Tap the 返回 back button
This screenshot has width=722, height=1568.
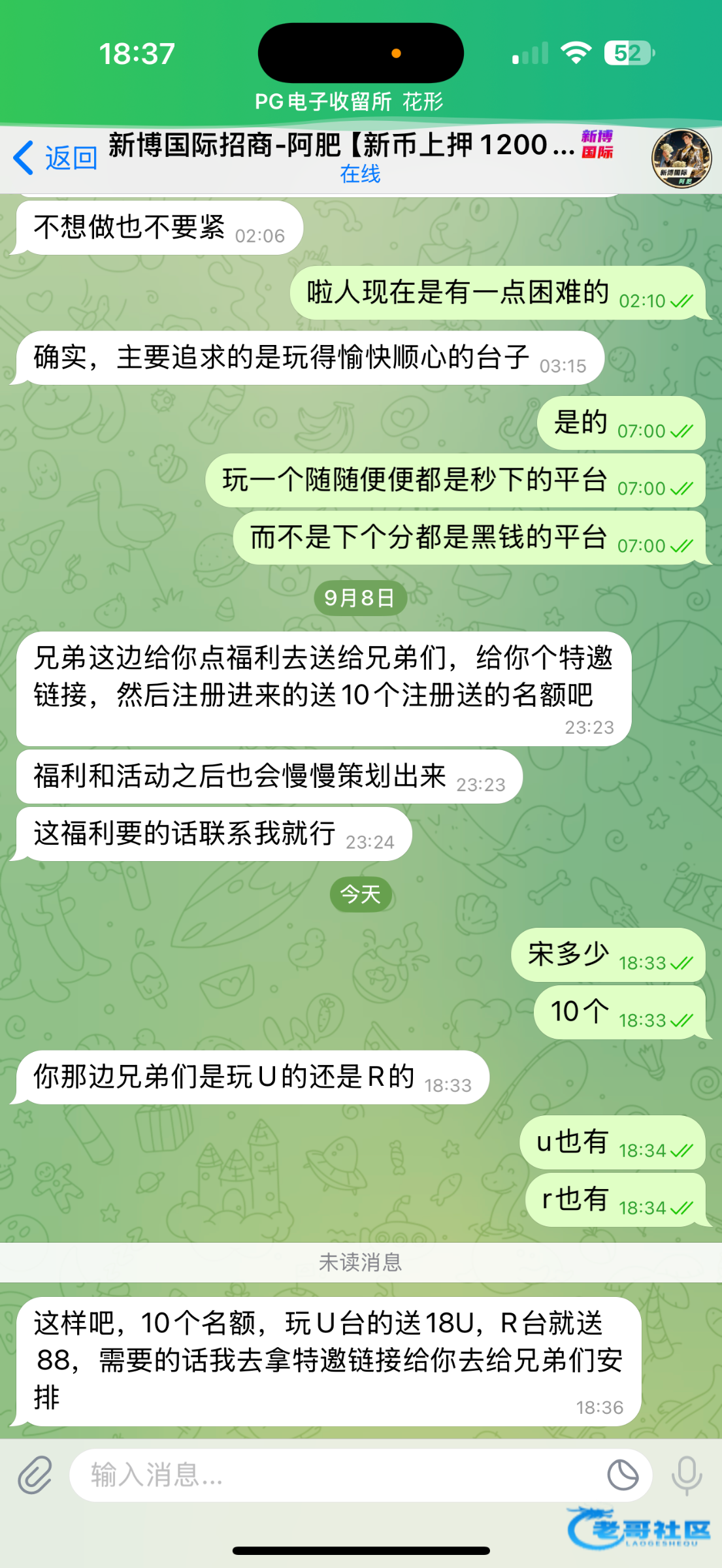pos(56,158)
